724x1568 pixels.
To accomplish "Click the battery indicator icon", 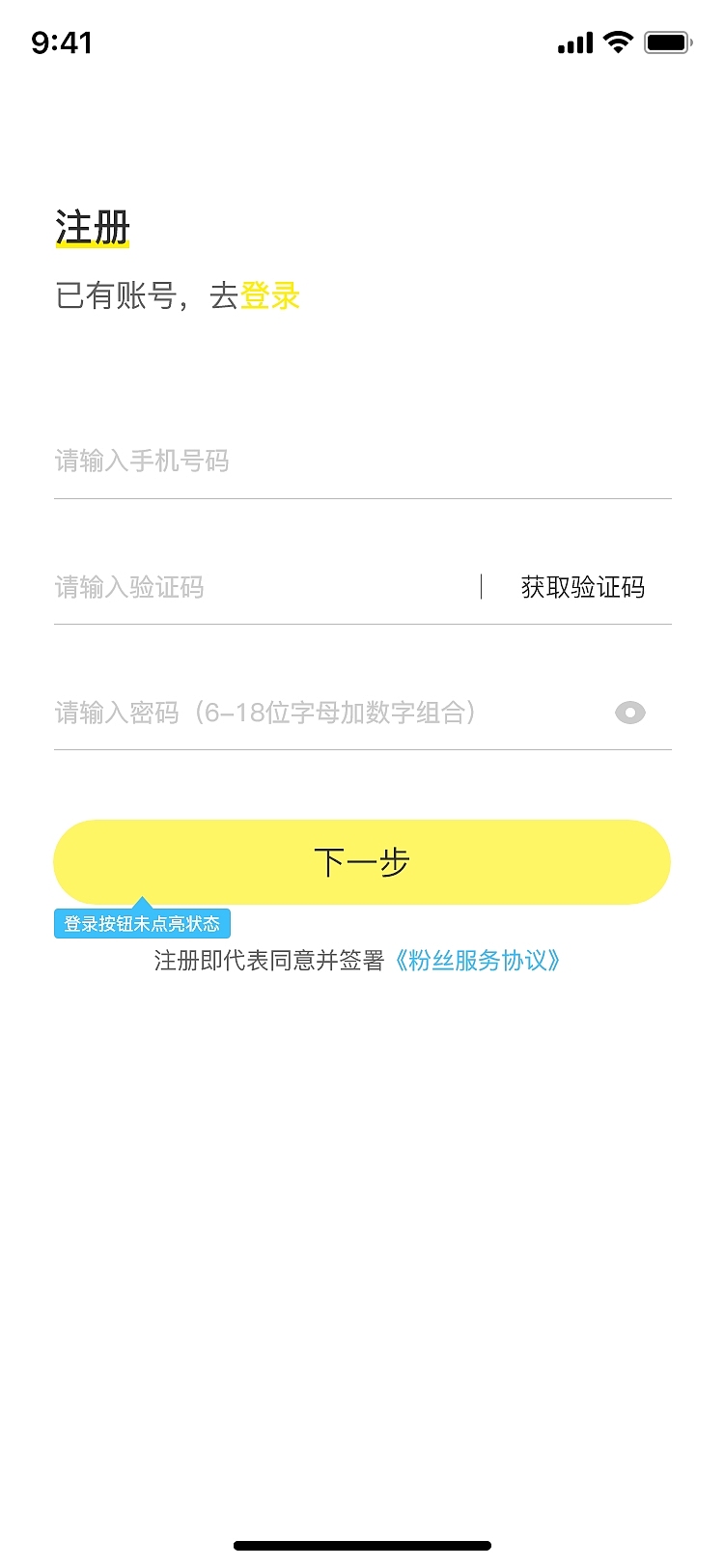I will click(666, 42).
